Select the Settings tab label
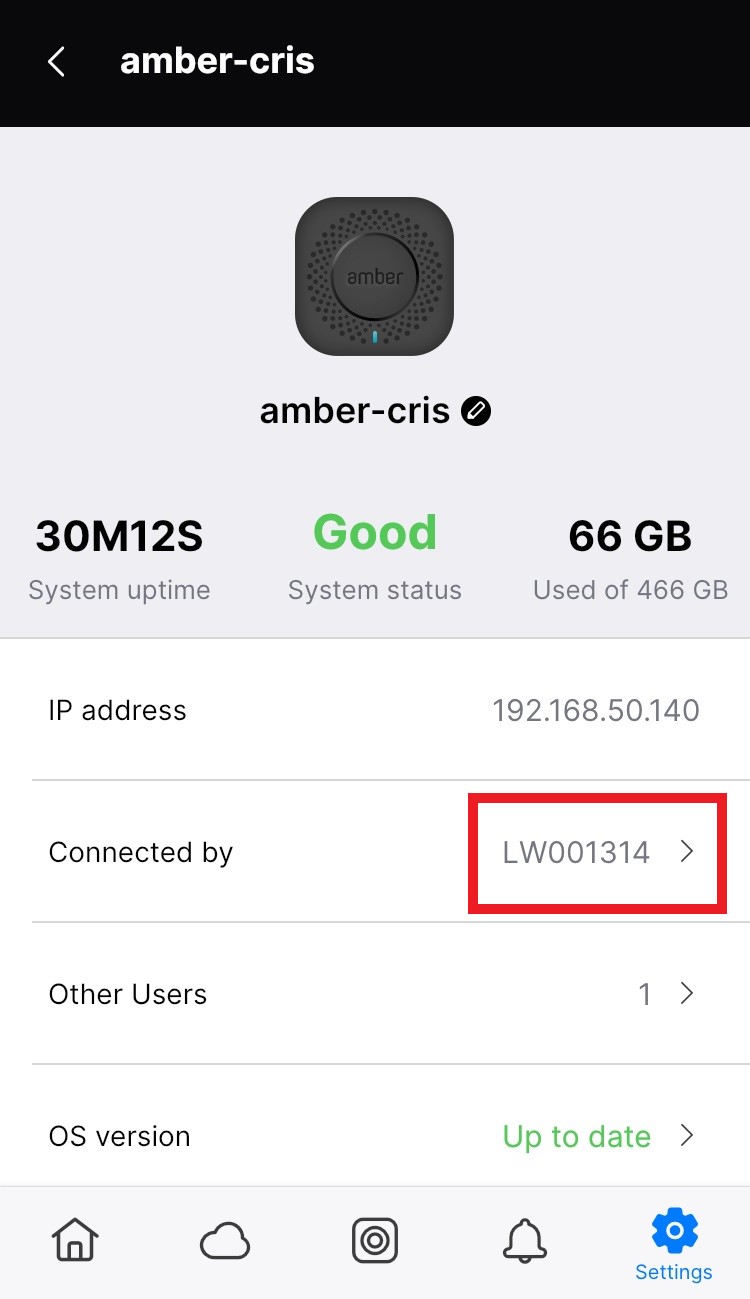This screenshot has height=1299, width=750. pyautogui.click(x=673, y=1271)
